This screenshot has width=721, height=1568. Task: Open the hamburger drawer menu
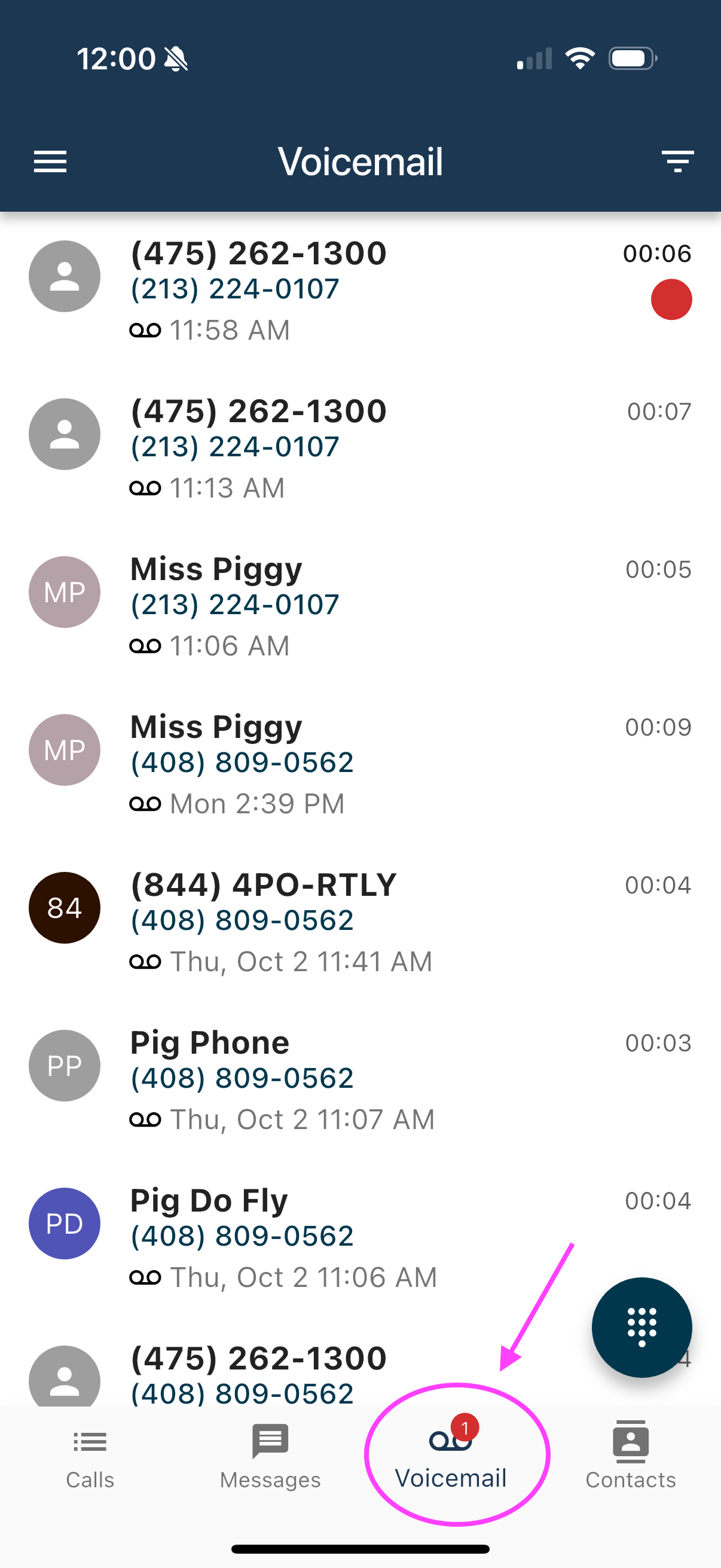(50, 162)
